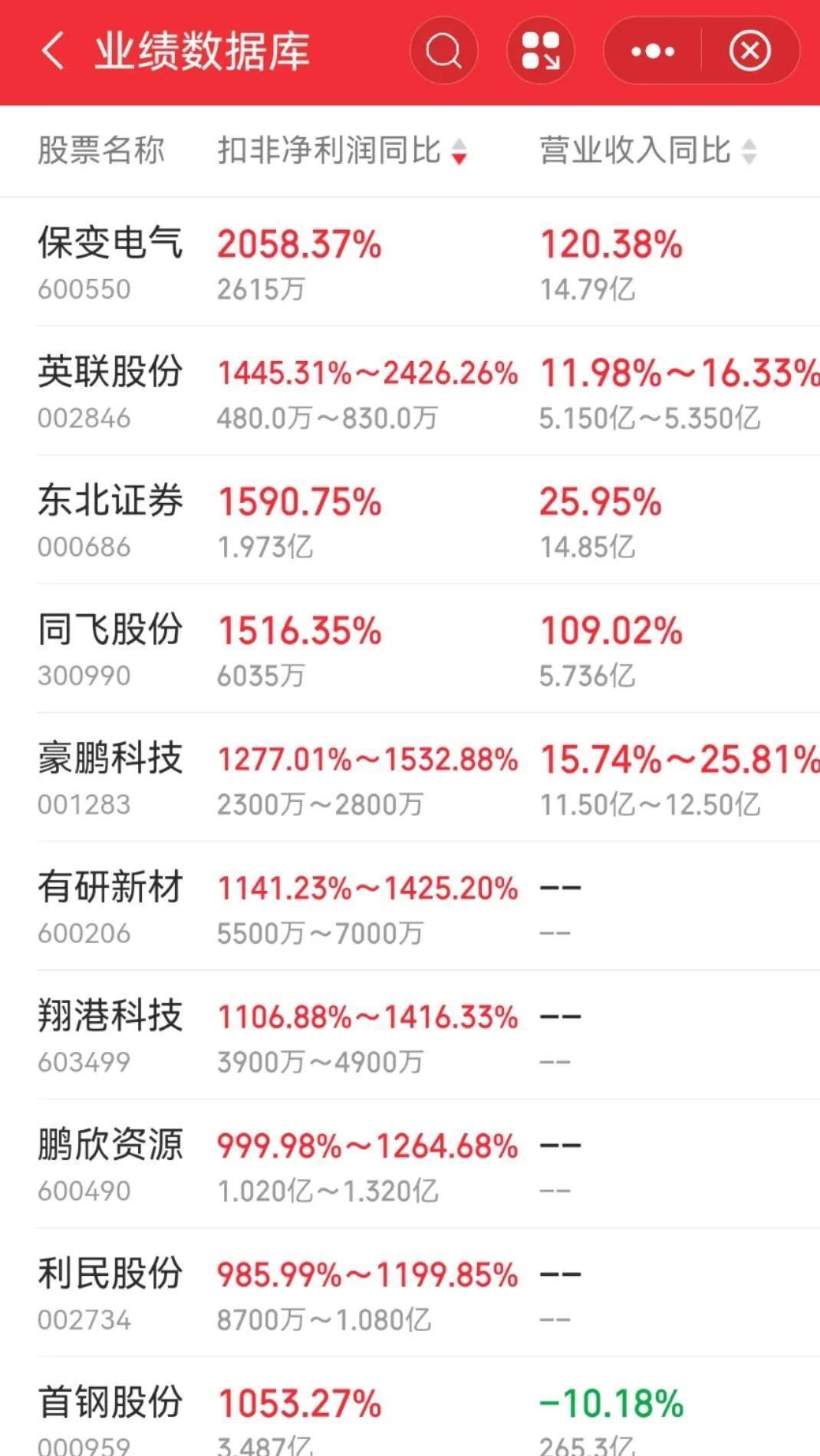Screen dimensions: 820x1456
Task: Open the mini-program shortcuts grid icon
Action: point(541,51)
